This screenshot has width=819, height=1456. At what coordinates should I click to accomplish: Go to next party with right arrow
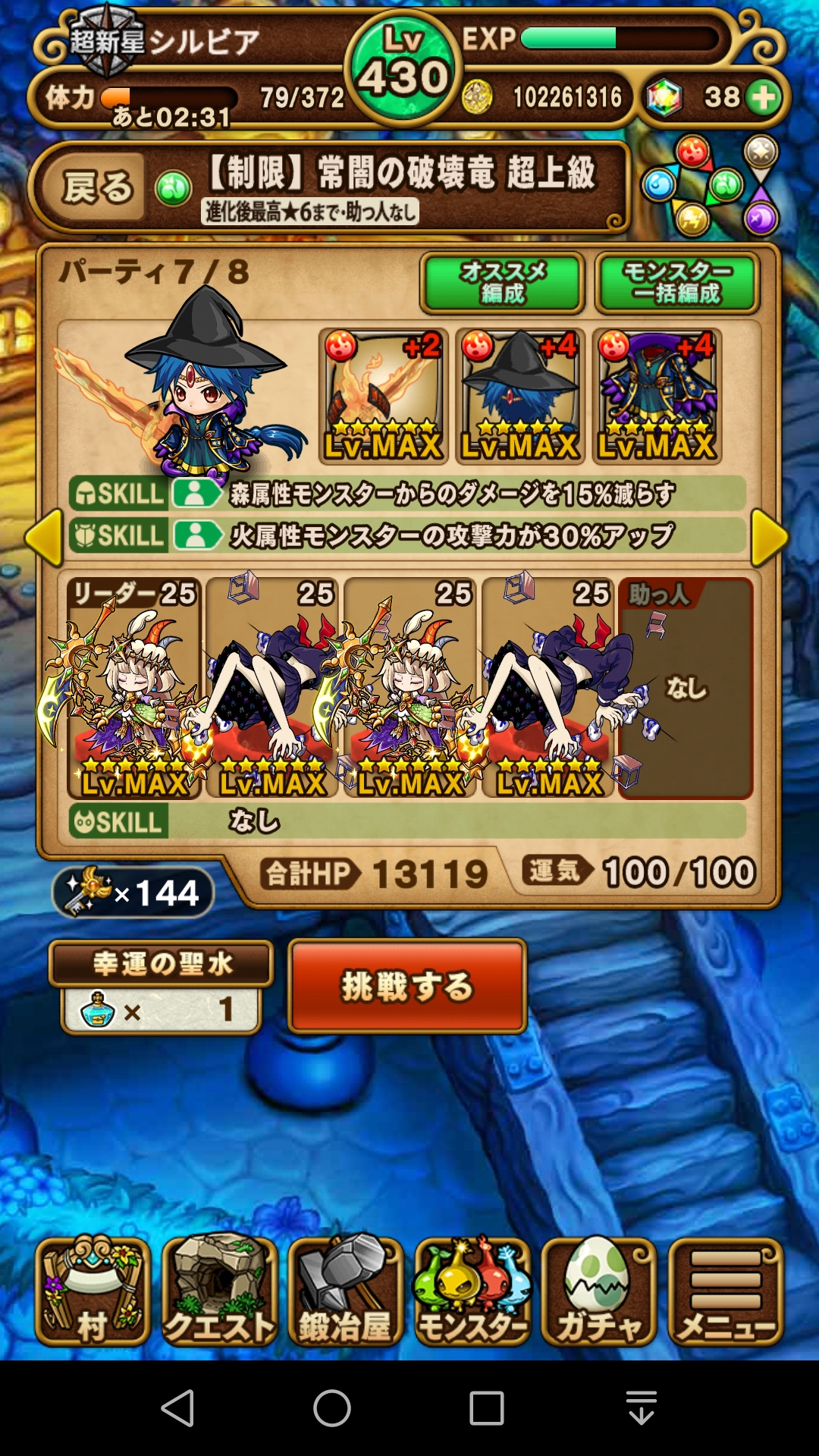pos(769,538)
